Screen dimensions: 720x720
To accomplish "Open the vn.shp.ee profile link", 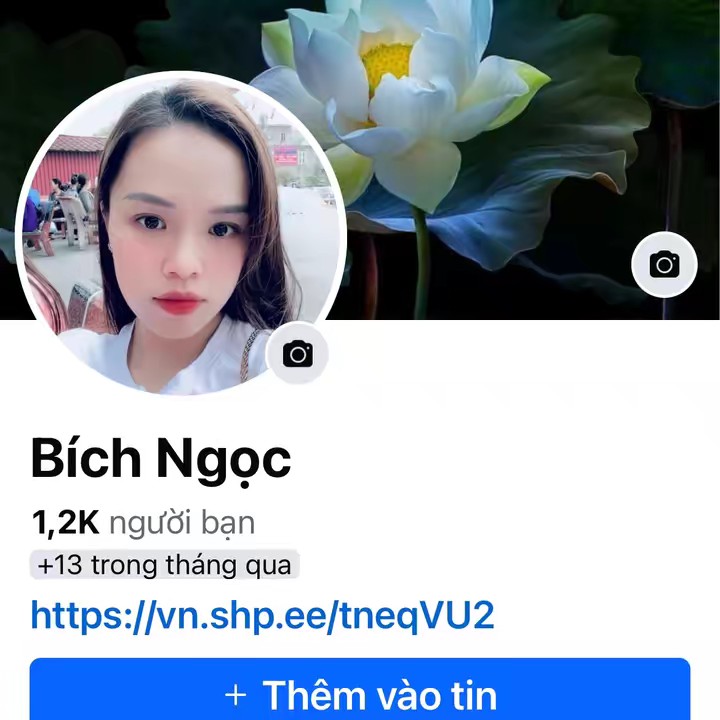I will coord(262,615).
